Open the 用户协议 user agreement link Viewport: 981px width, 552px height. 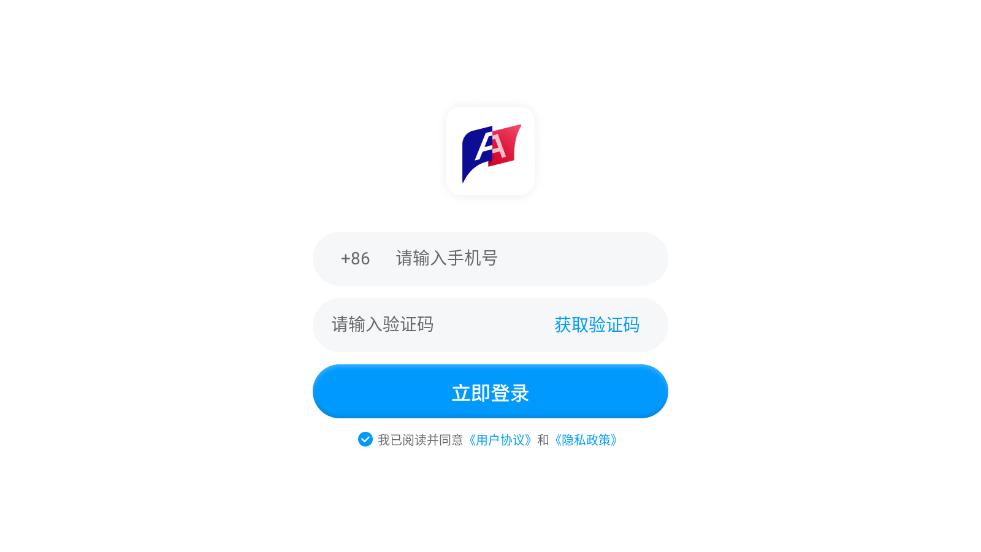pos(500,440)
